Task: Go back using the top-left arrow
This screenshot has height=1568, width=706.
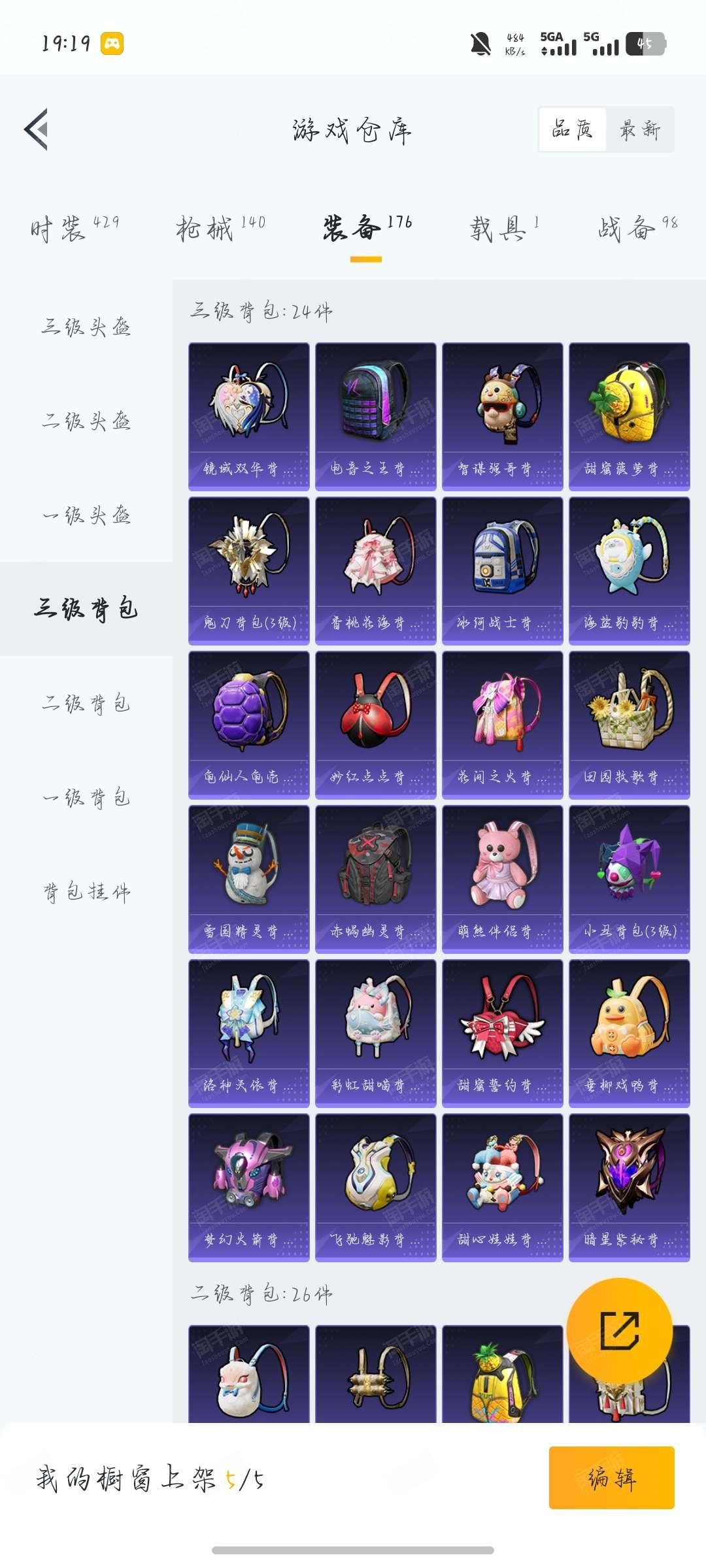Action: (x=37, y=129)
